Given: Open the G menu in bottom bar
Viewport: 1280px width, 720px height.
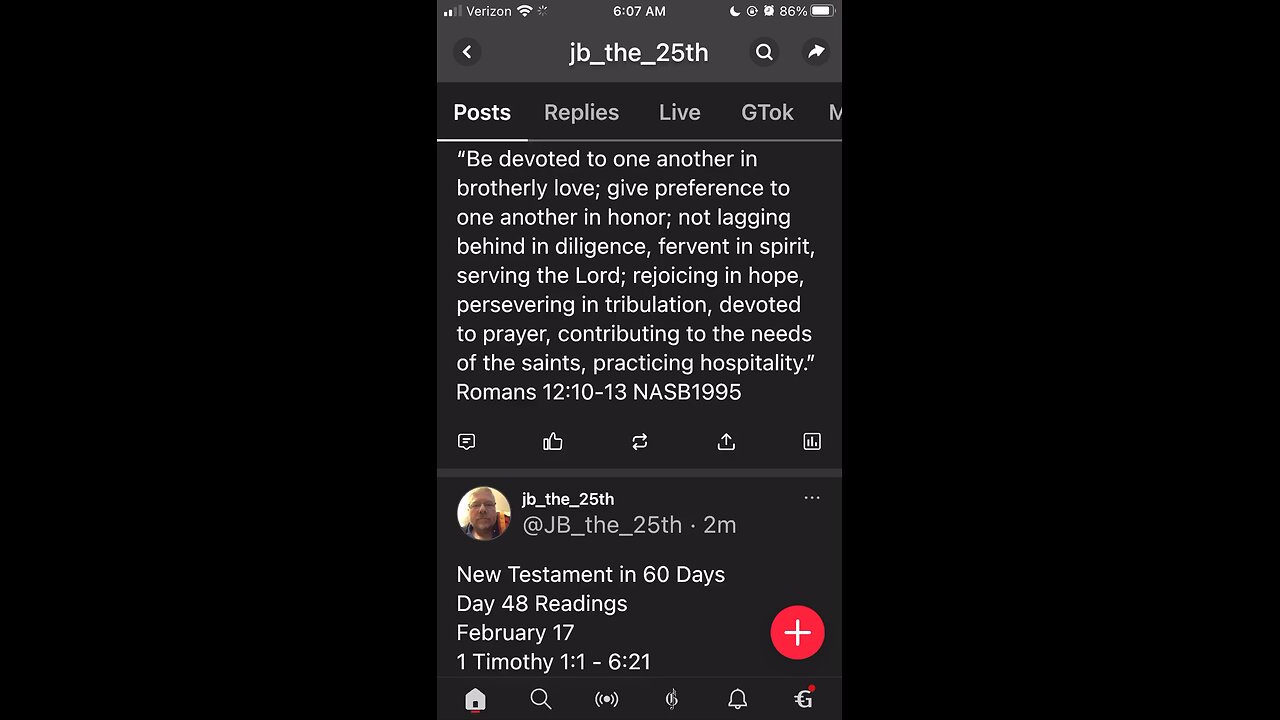Looking at the screenshot, I should click(x=803, y=699).
